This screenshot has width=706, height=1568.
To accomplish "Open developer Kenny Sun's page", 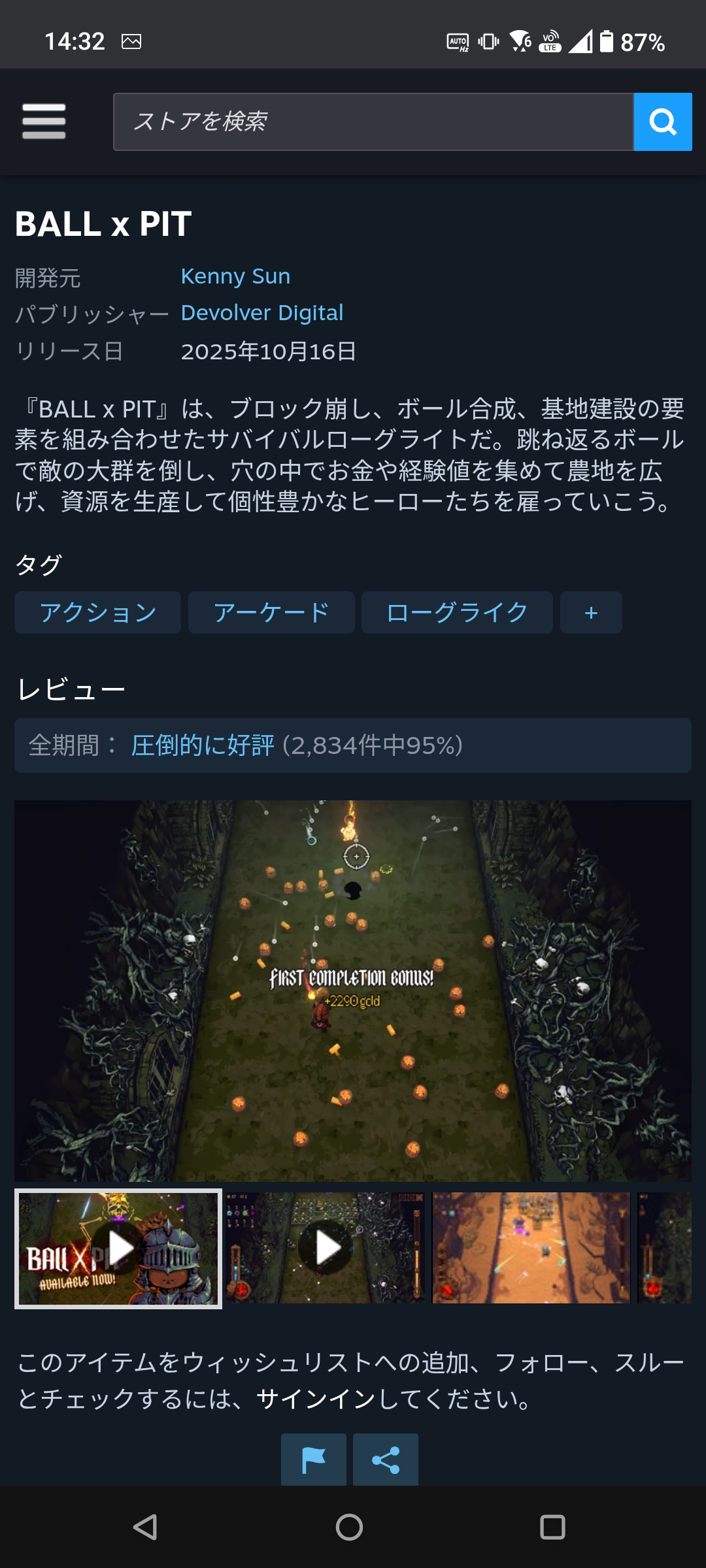I will point(235,276).
